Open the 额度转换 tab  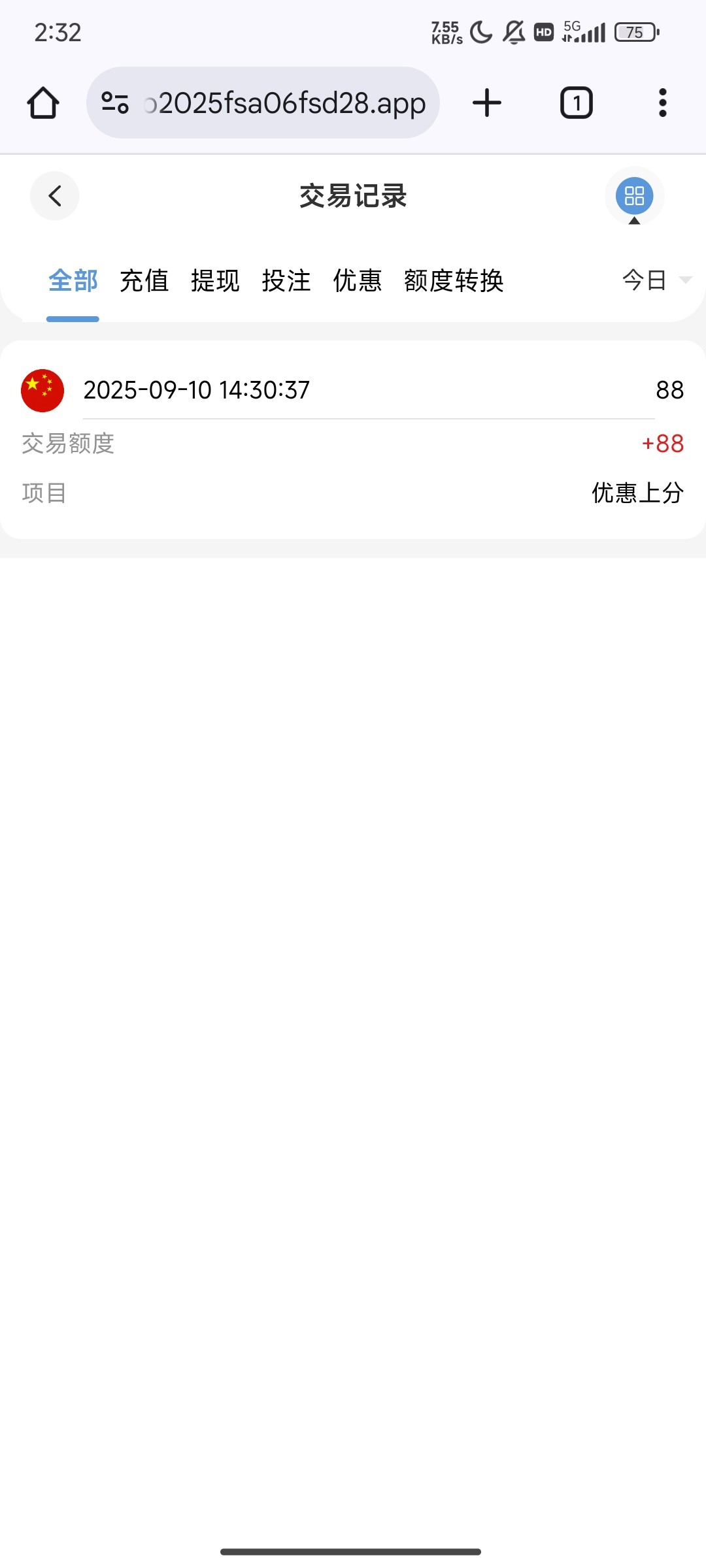pos(453,281)
